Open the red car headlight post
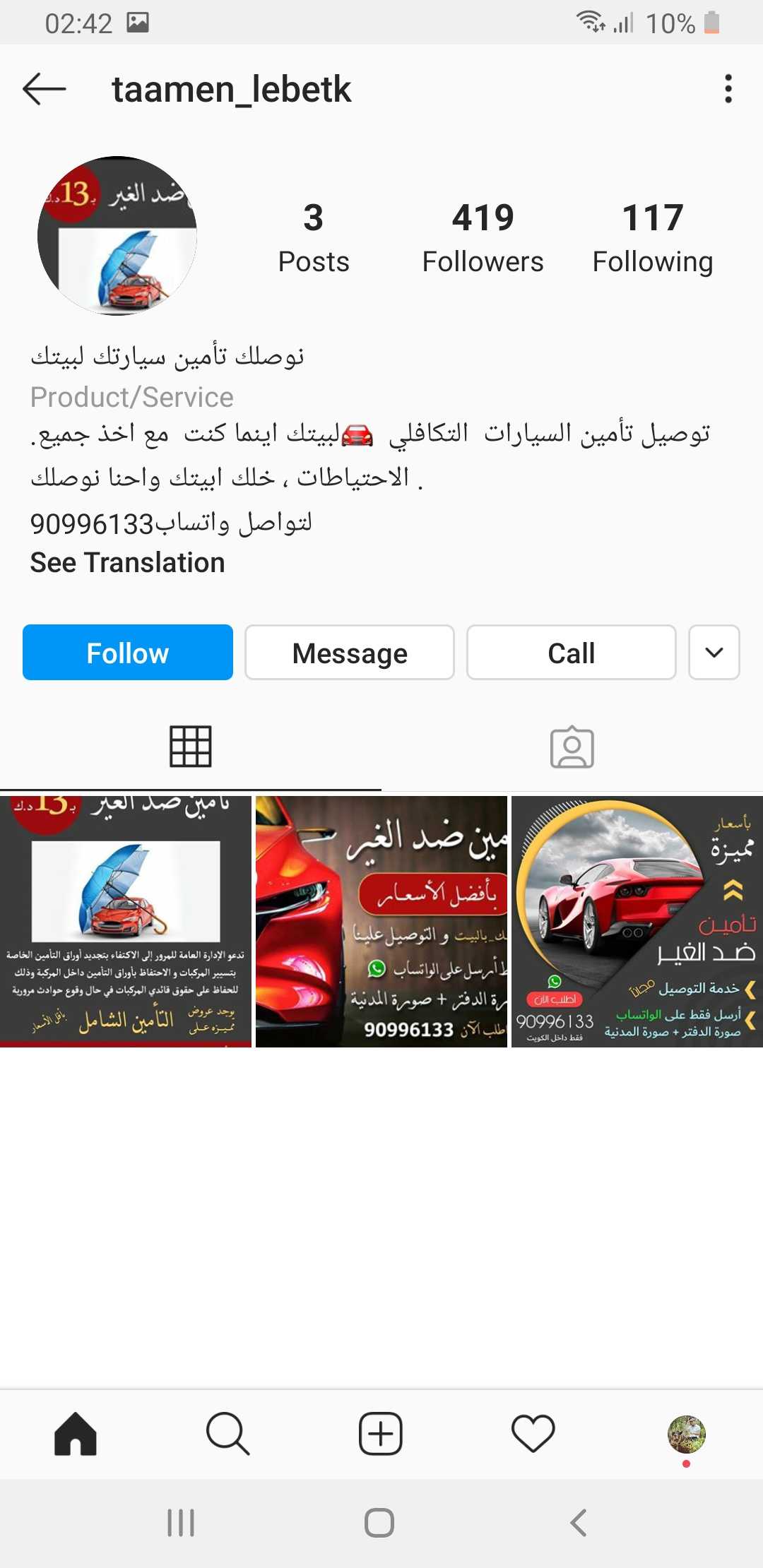Screen dimensions: 763x1568 pos(381,921)
